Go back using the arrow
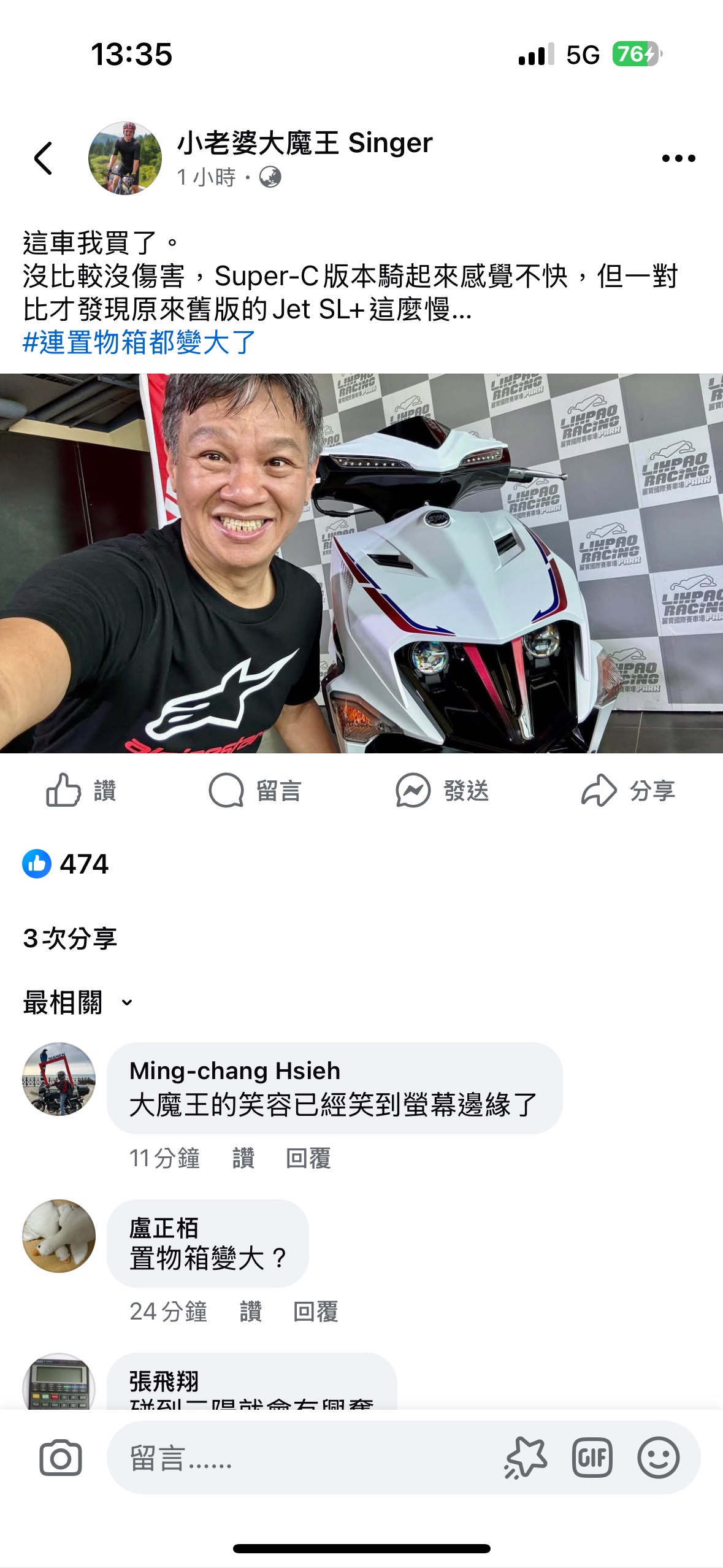Screen dimensions: 723x1568 [43, 158]
